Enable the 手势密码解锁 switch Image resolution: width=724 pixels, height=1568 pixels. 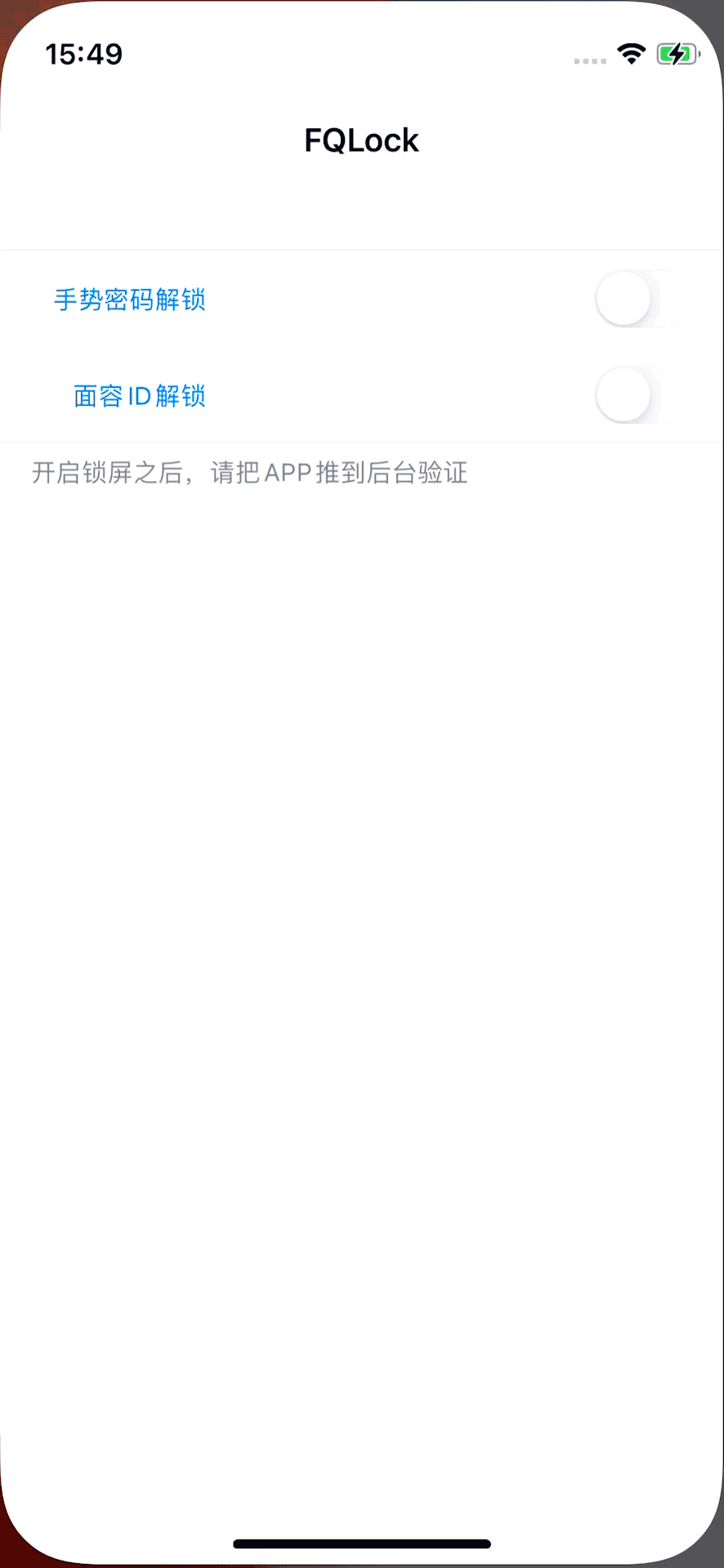[642, 299]
